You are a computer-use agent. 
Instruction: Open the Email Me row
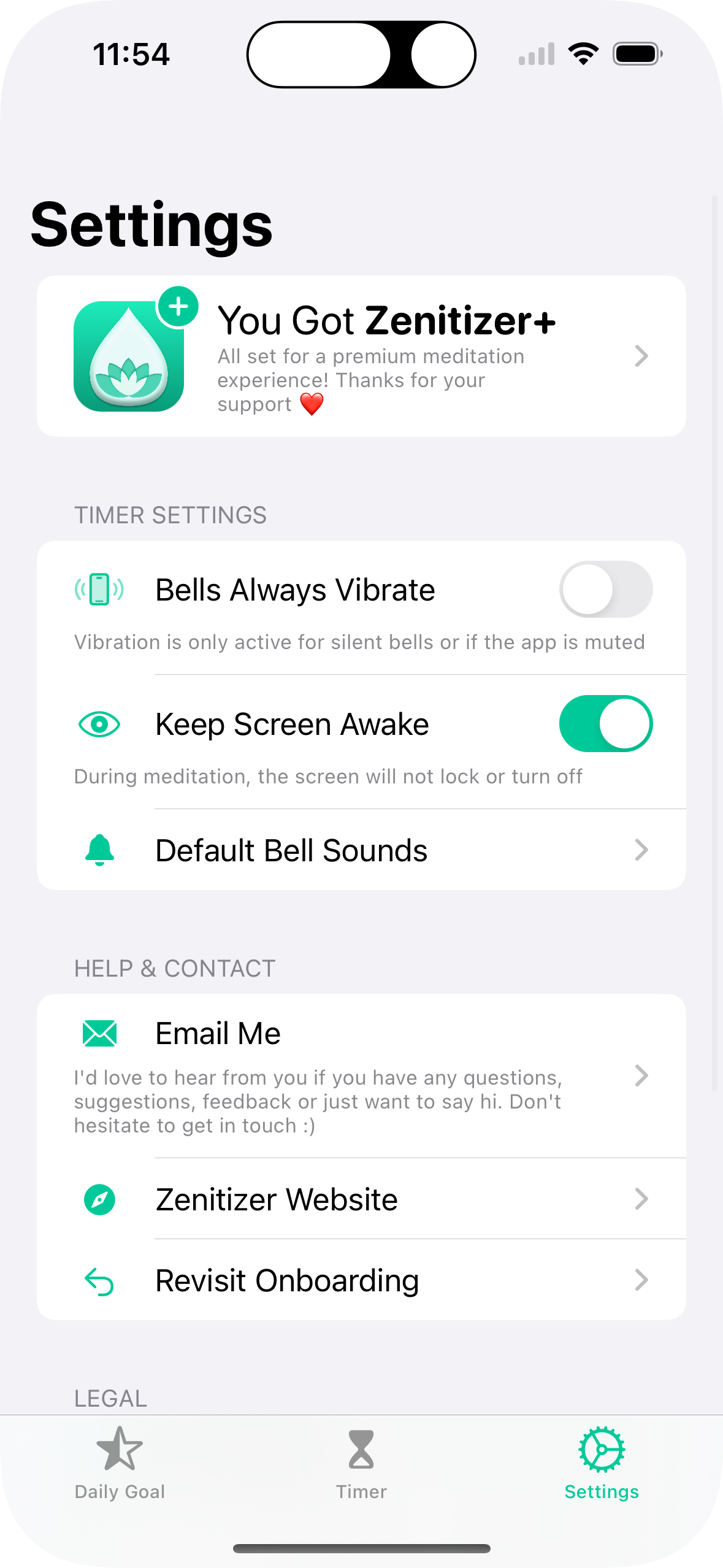pos(361,1075)
